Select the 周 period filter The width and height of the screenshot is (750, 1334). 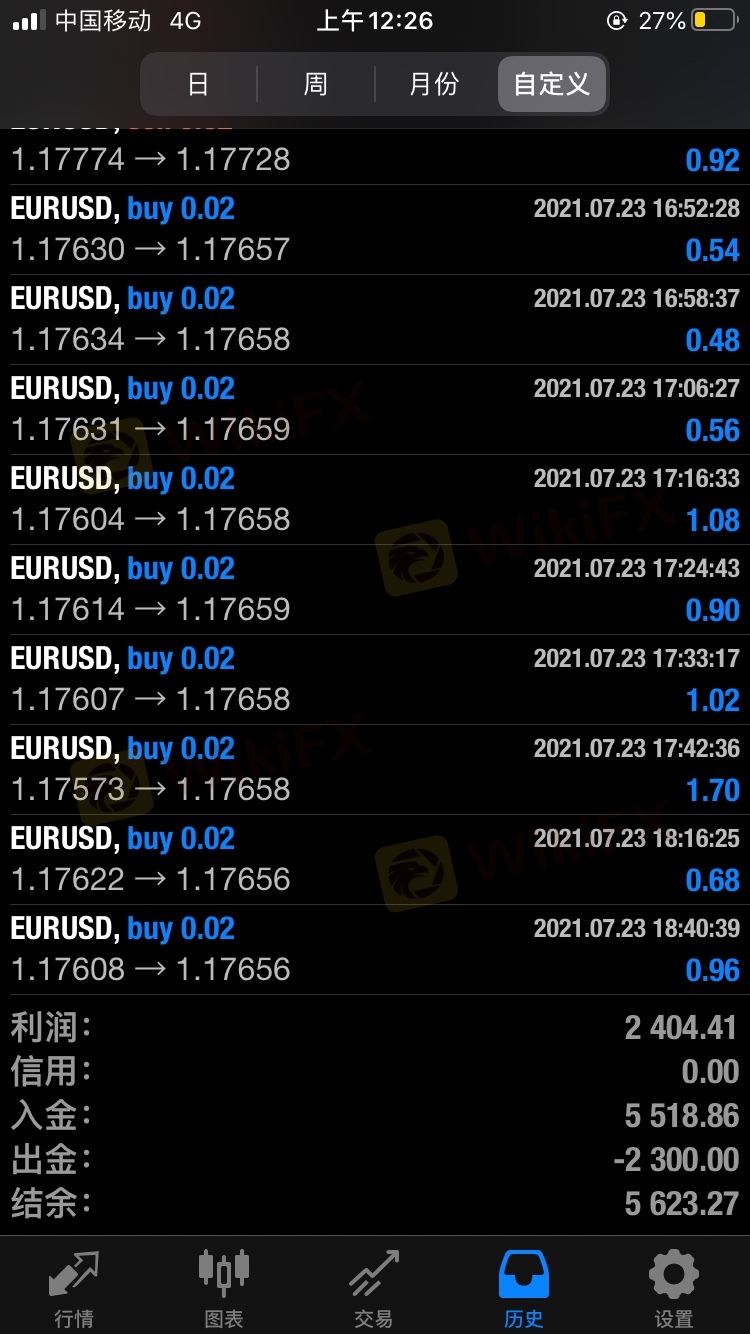point(316,84)
